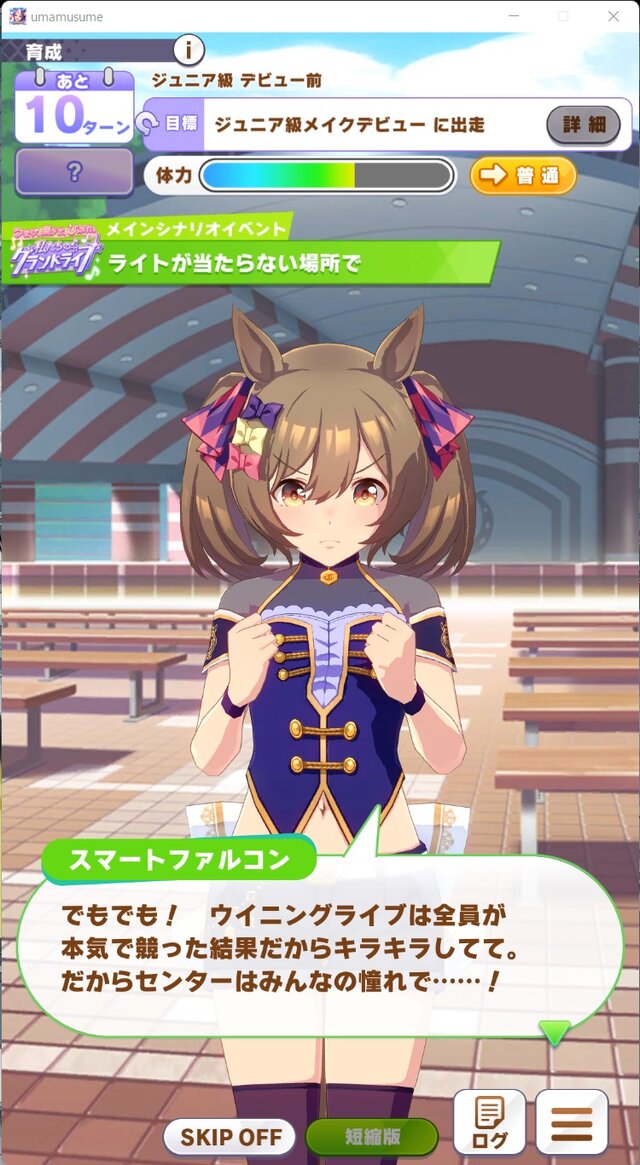Toggle the SKIP OFF button
Image resolution: width=640 pixels, height=1165 pixels.
[230, 1137]
